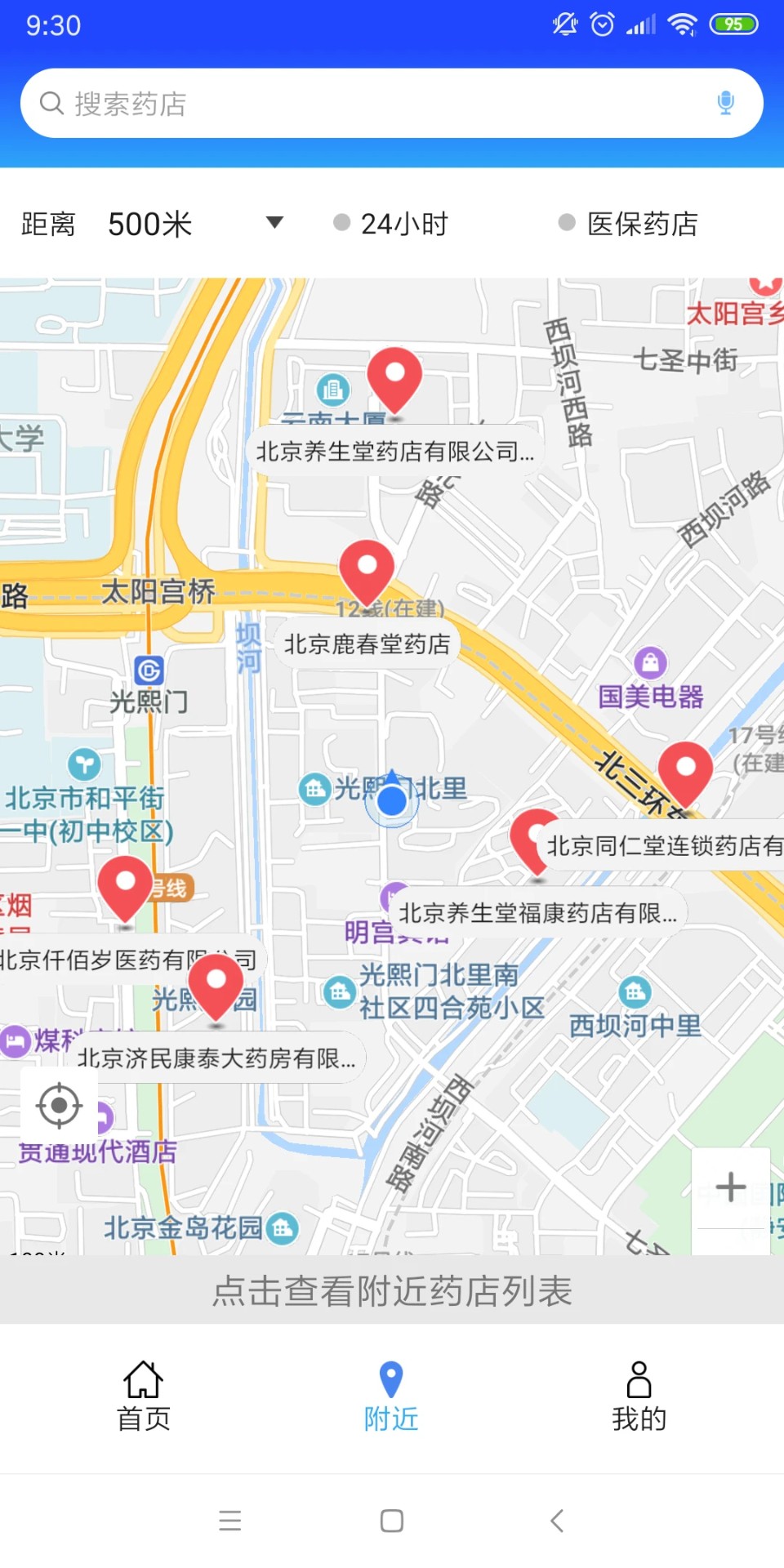Tap the microphone icon in the search bar
The image size is (784, 1568).
(725, 102)
